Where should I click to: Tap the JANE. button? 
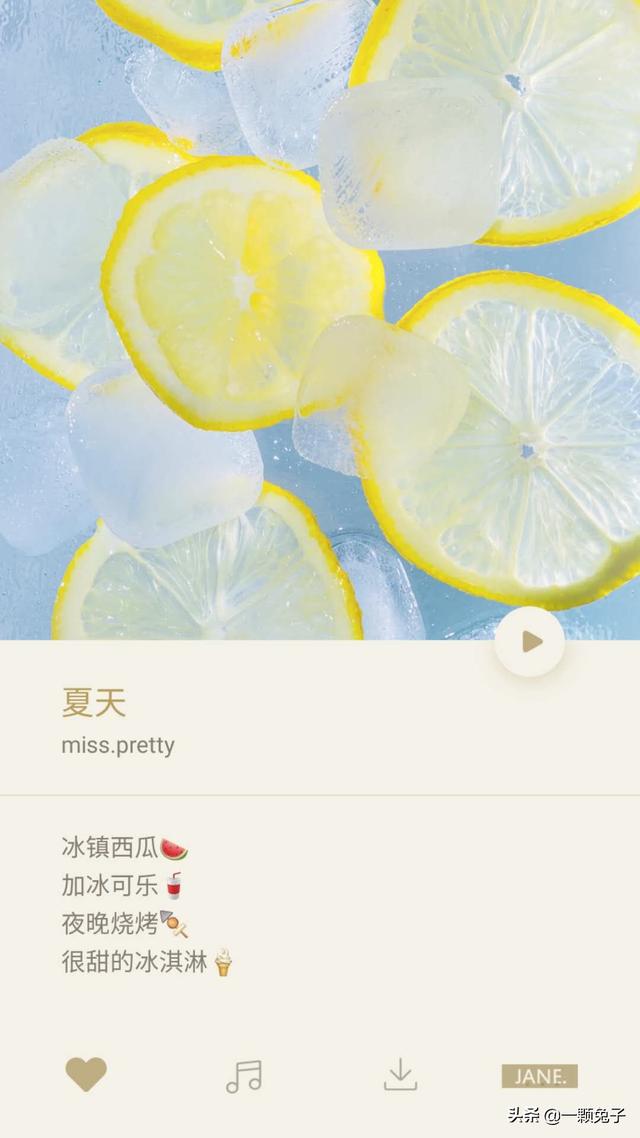(x=540, y=1076)
